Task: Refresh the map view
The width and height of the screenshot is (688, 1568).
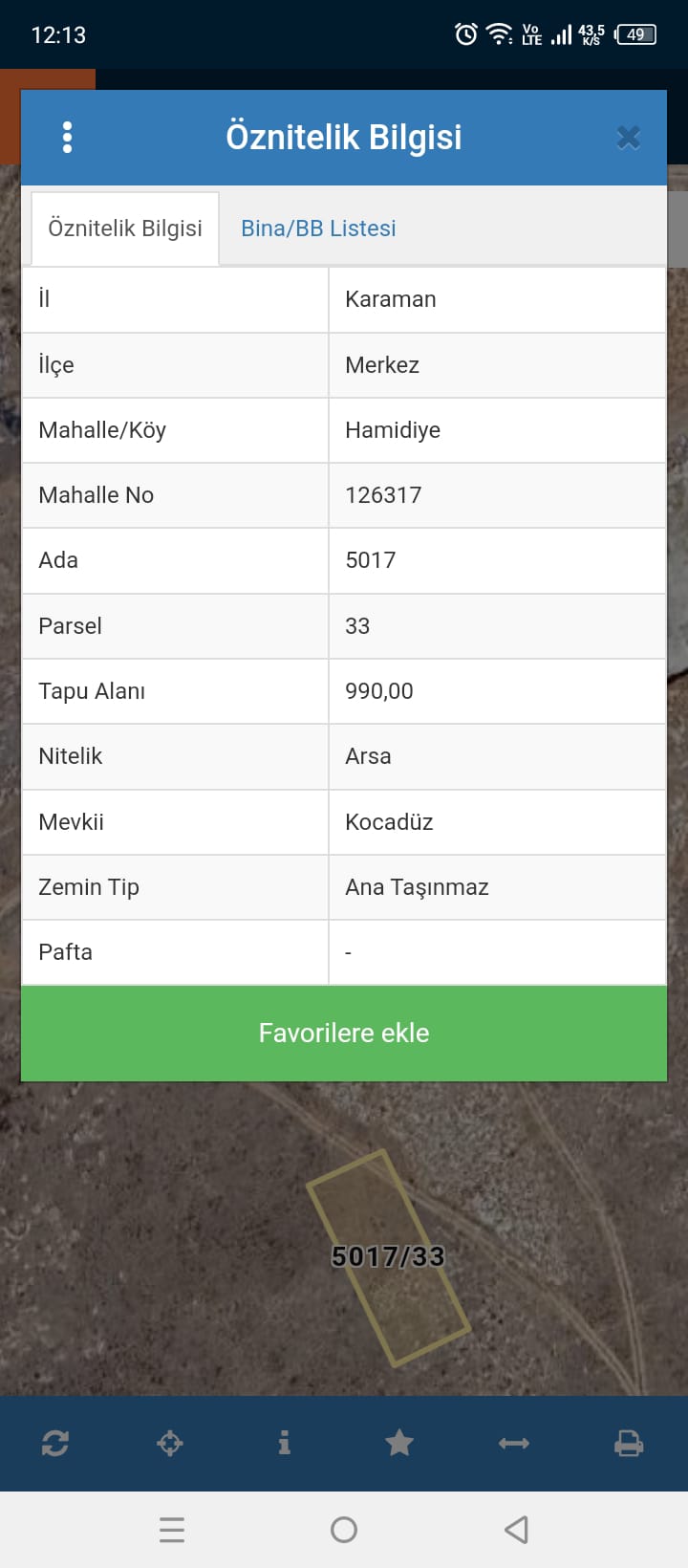Action: coord(55,1443)
